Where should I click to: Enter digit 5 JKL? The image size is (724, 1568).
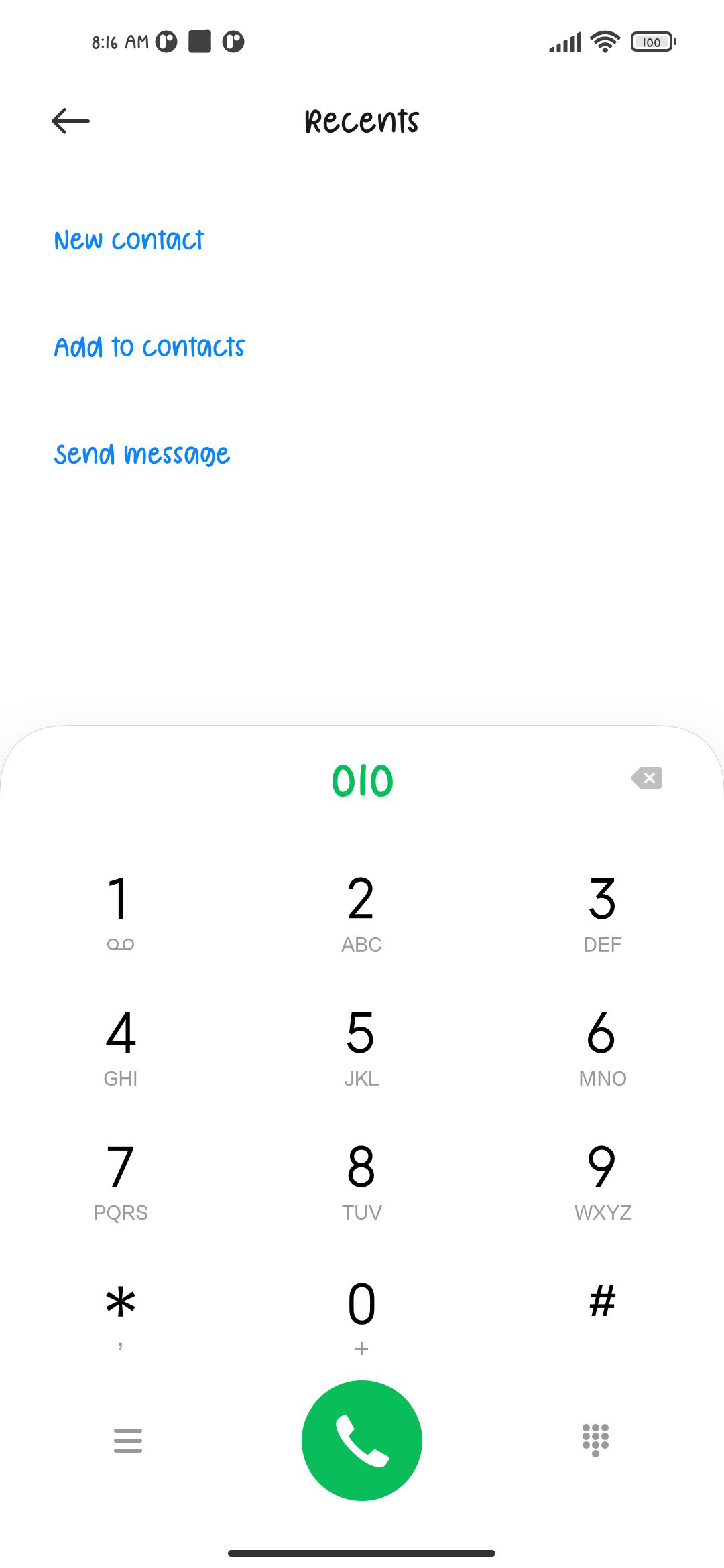[361, 1047]
